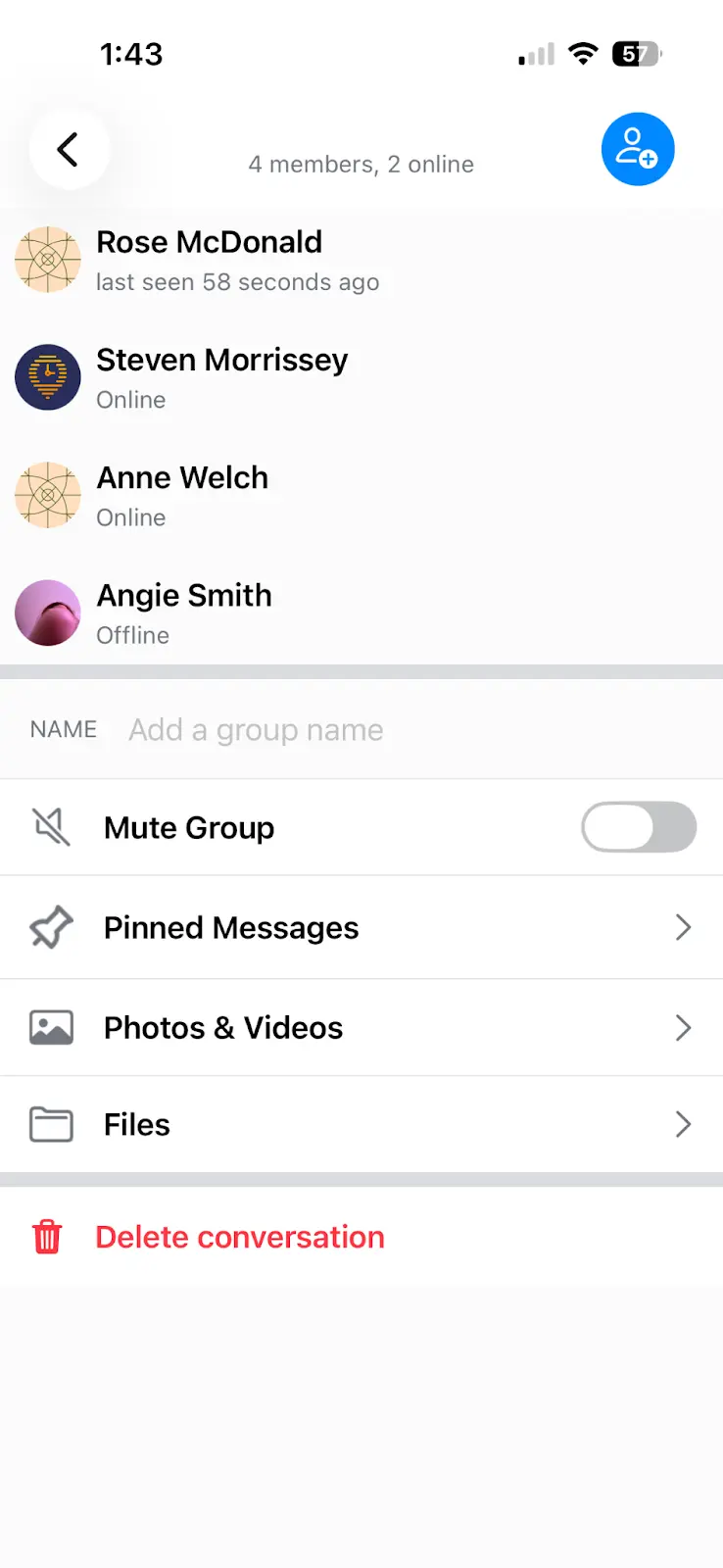Click the muted speaker icon beside Mute Group
723x1568 pixels.
point(50,827)
